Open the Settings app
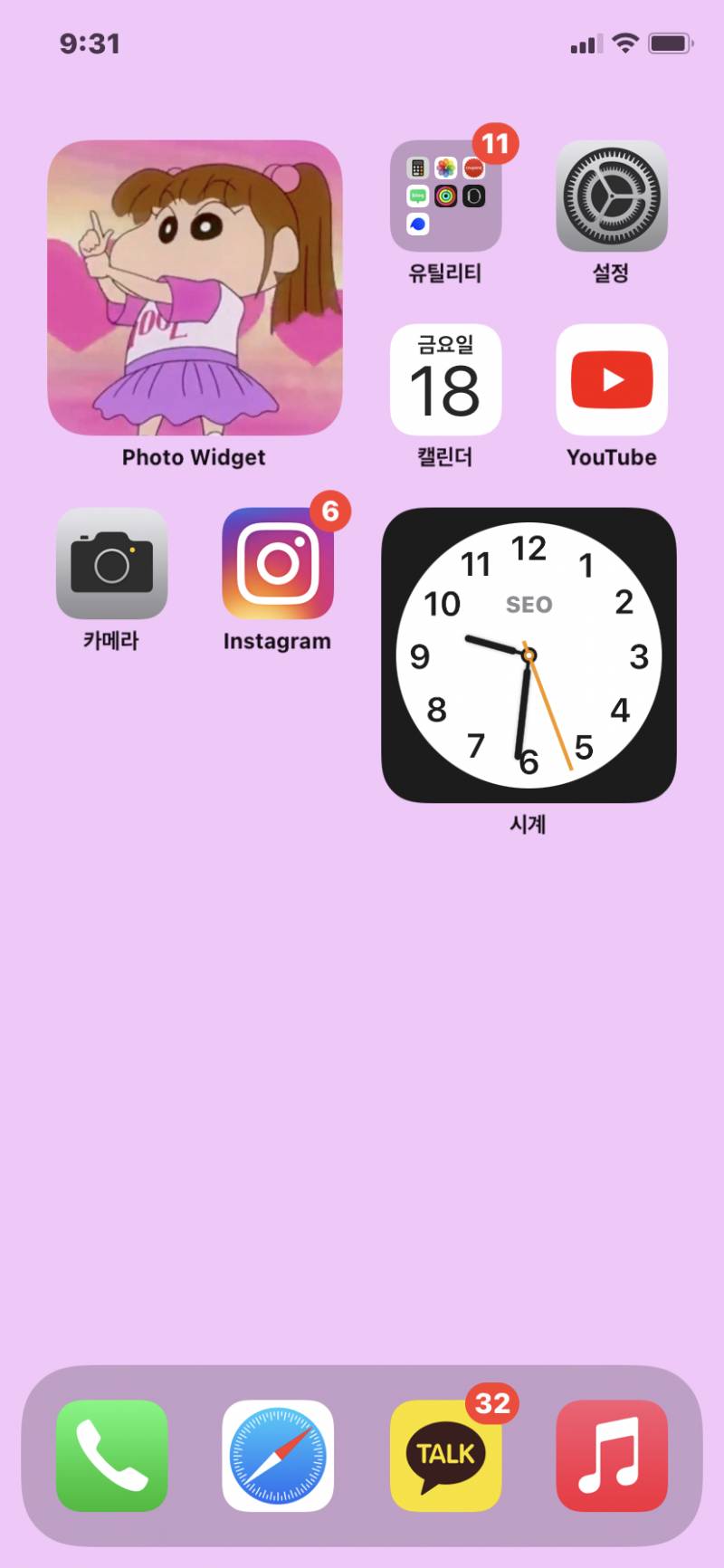724x1568 pixels. [x=612, y=195]
